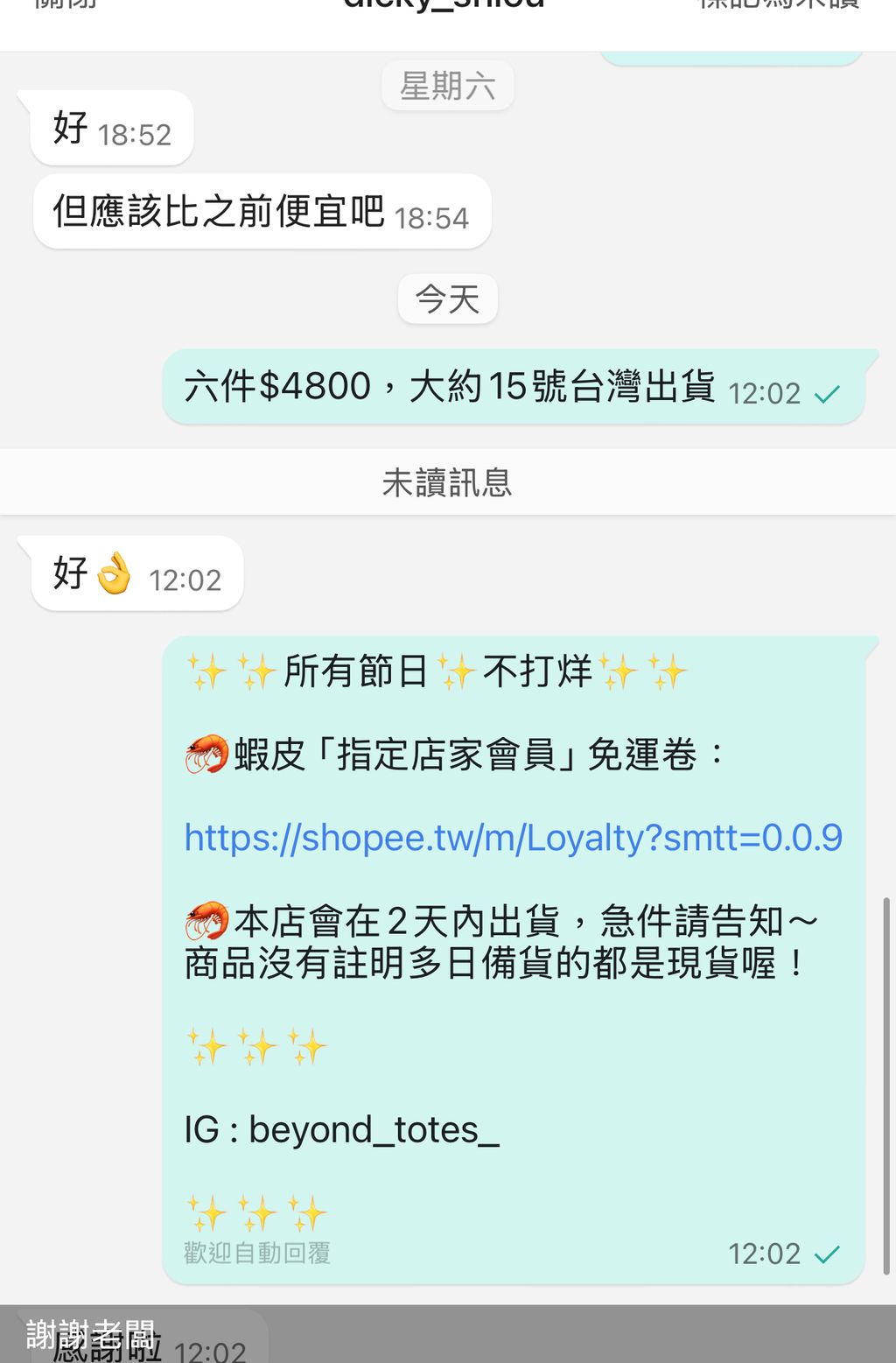This screenshot has width=896, height=1363.
Task: Tap the shrimp emoji in the promo message
Action: pyautogui.click(x=206, y=753)
